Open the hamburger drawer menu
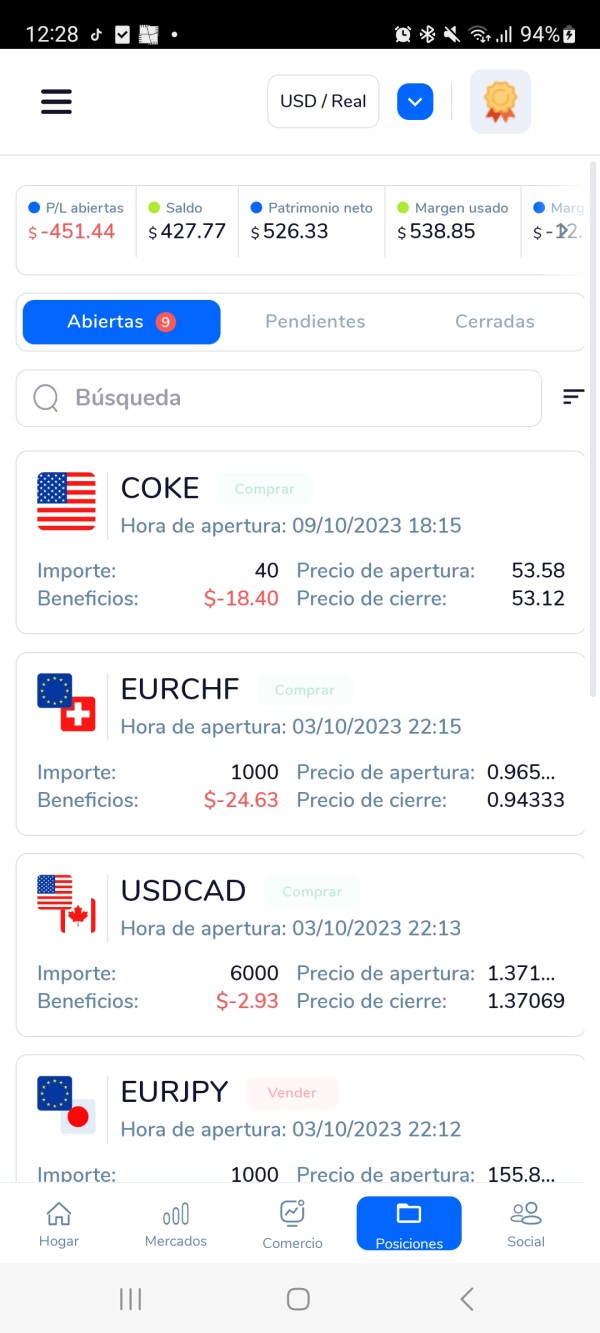Image resolution: width=600 pixels, height=1333 pixels. [x=56, y=102]
